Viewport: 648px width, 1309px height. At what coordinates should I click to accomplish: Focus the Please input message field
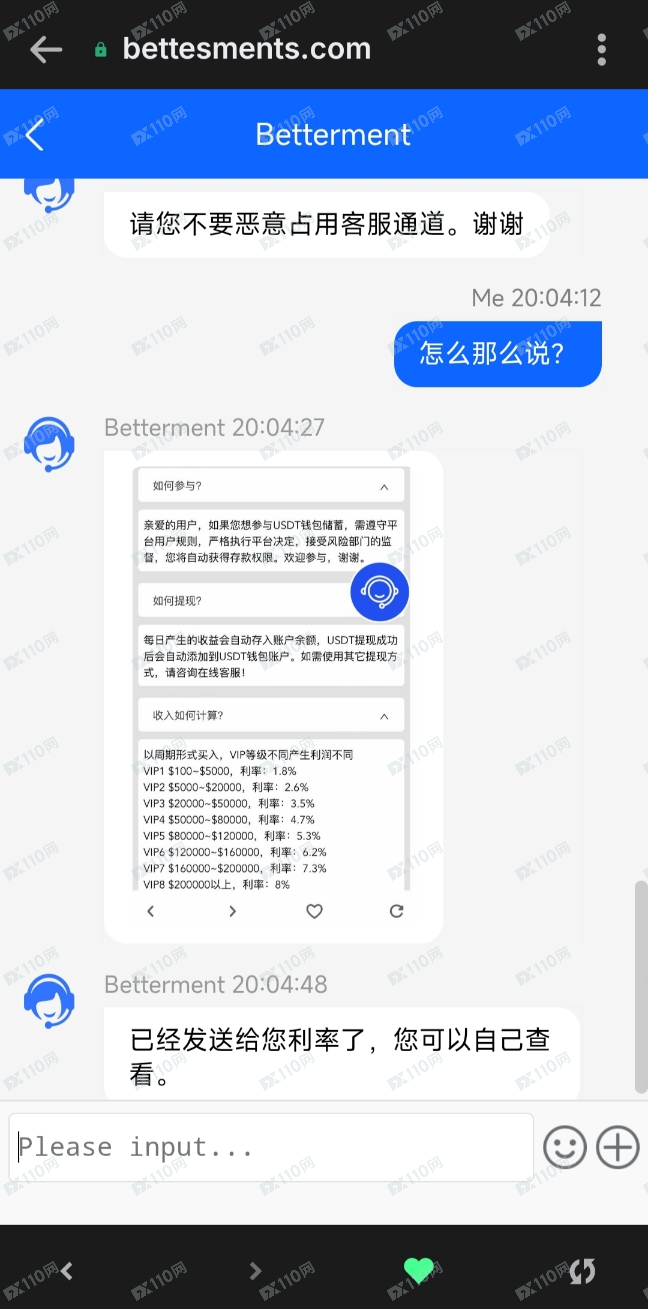point(271,1147)
